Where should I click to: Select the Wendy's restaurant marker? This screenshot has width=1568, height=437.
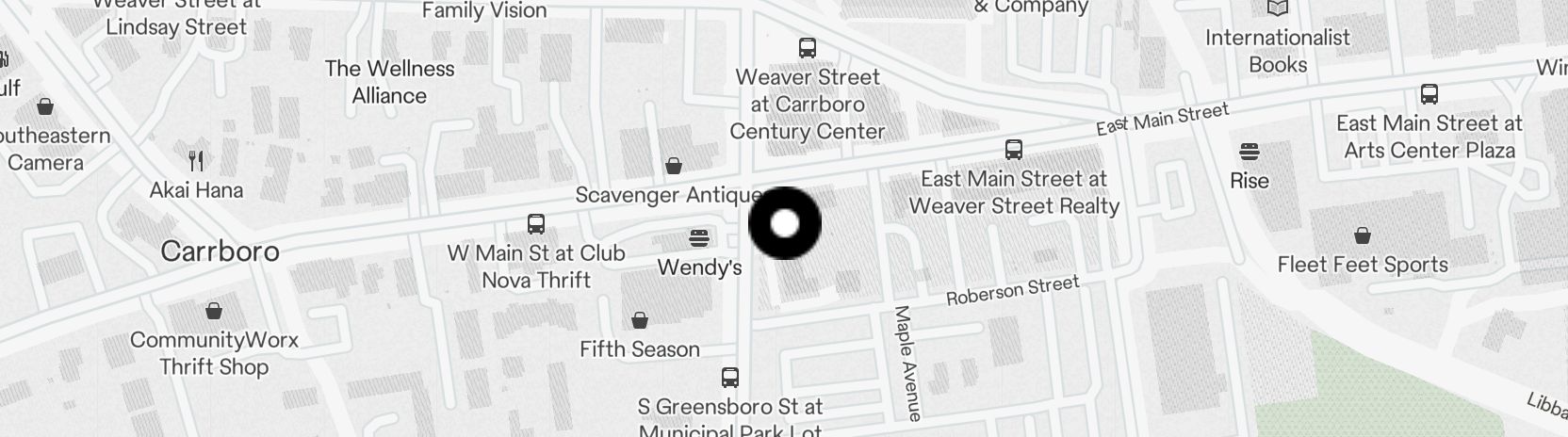(x=698, y=236)
